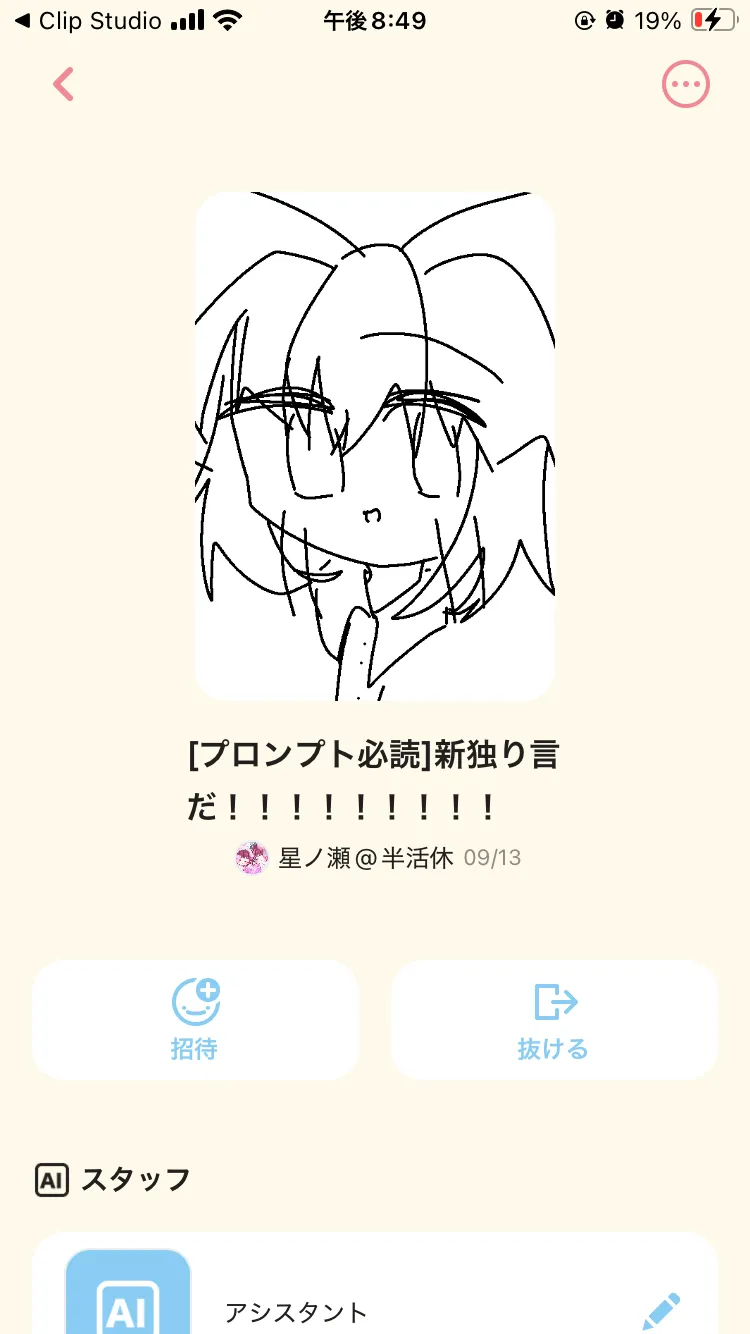View the group's sketch cover image
The width and height of the screenshot is (750, 1334).
(375, 446)
